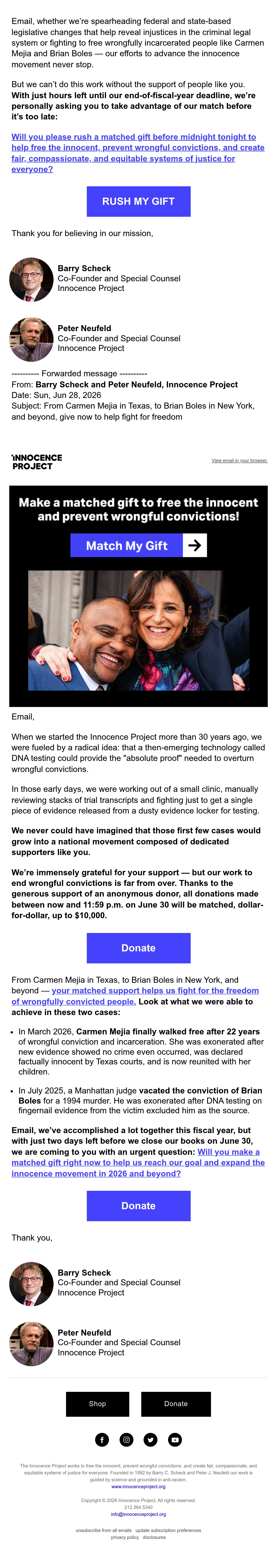Email info@innocenceproject.org
277x1568 pixels.
pos(138,1515)
